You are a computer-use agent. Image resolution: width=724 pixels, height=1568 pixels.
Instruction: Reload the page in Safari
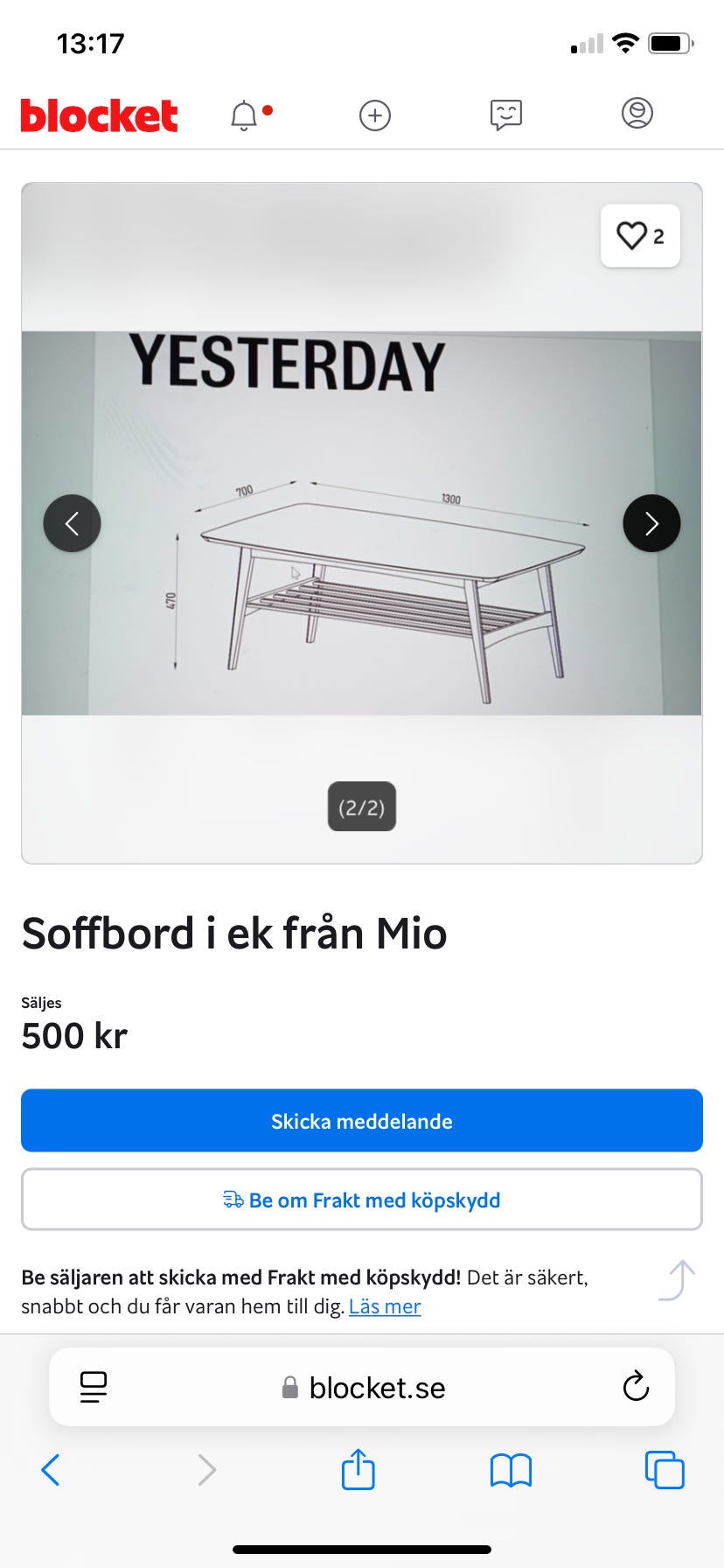(x=636, y=1386)
